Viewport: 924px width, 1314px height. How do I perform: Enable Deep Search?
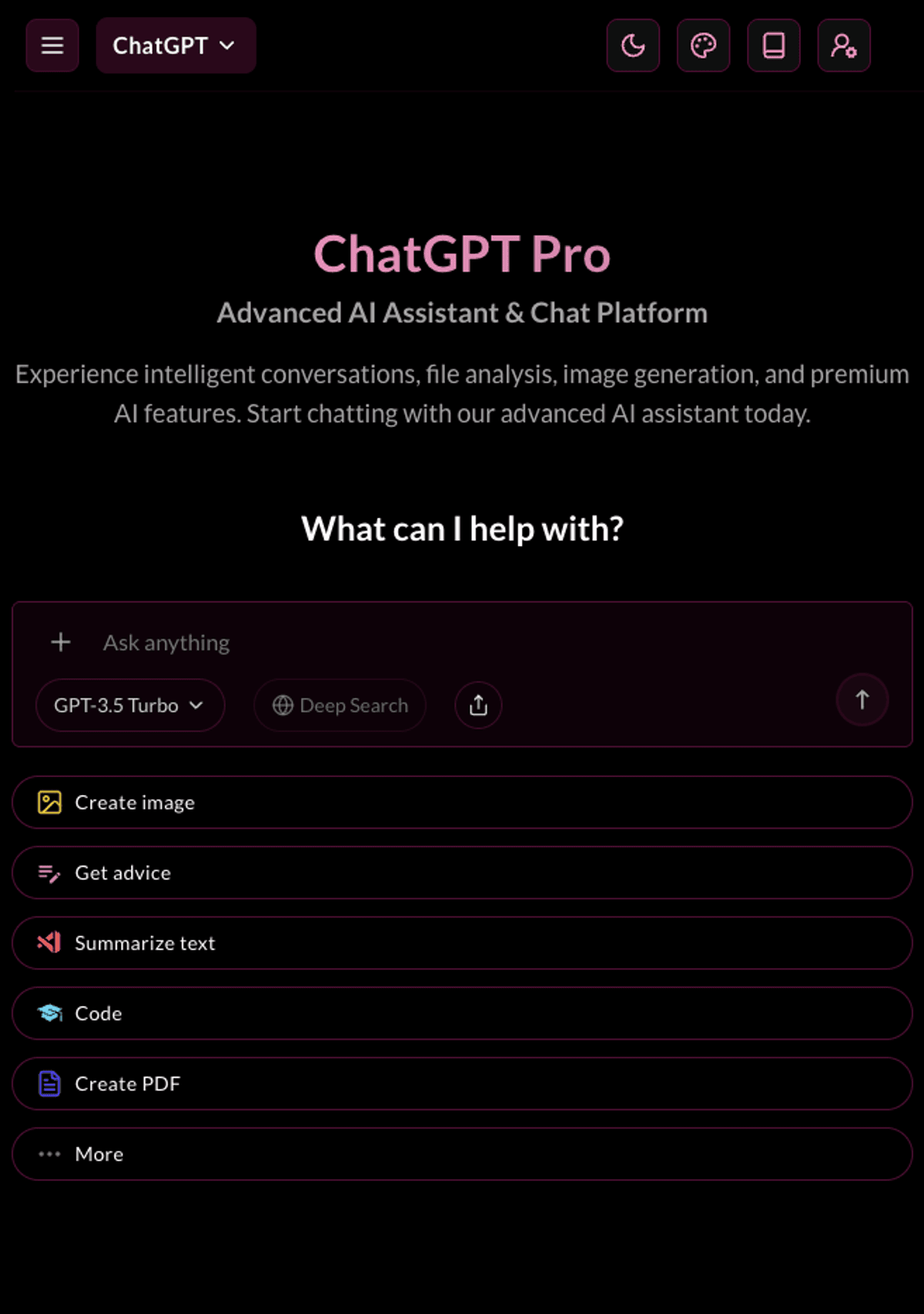[x=340, y=705]
